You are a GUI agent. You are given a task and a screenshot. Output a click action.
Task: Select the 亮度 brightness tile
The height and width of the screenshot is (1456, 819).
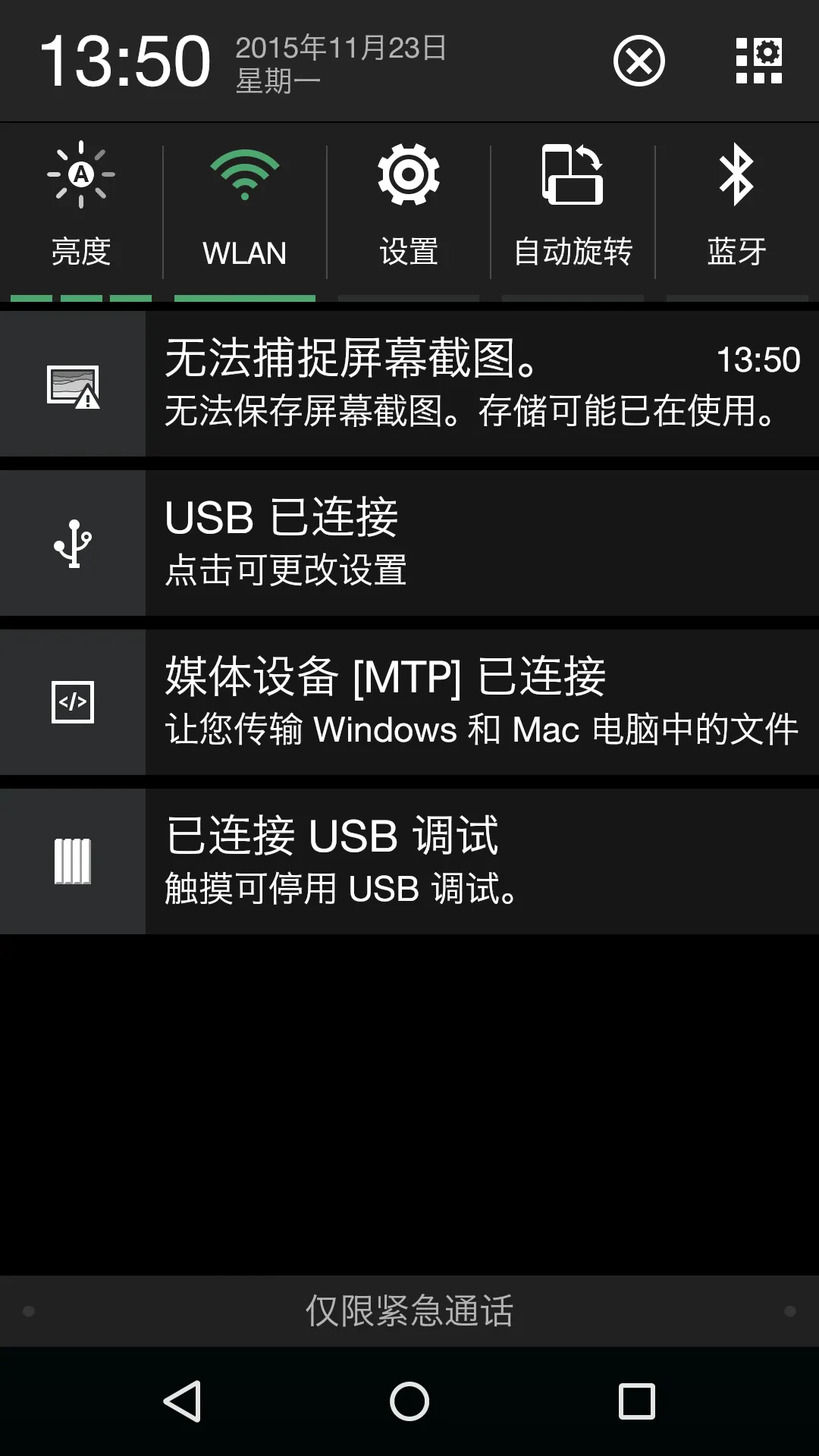tap(80, 205)
